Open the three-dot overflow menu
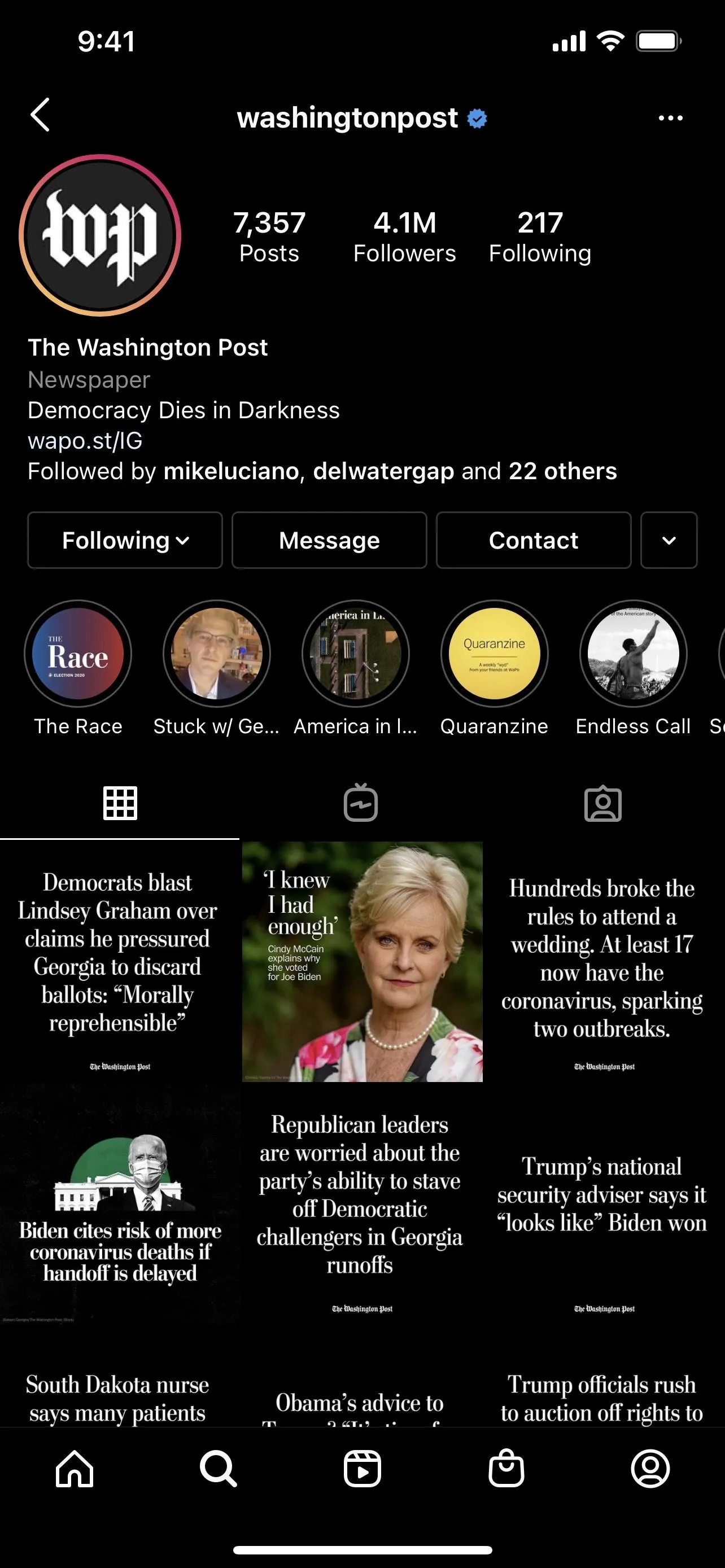 click(670, 118)
